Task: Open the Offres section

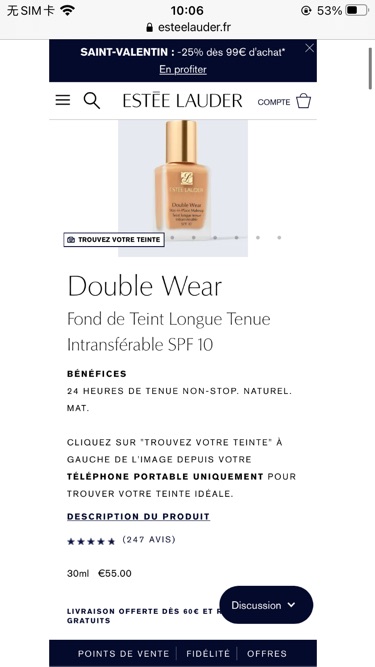Action: 267,653
